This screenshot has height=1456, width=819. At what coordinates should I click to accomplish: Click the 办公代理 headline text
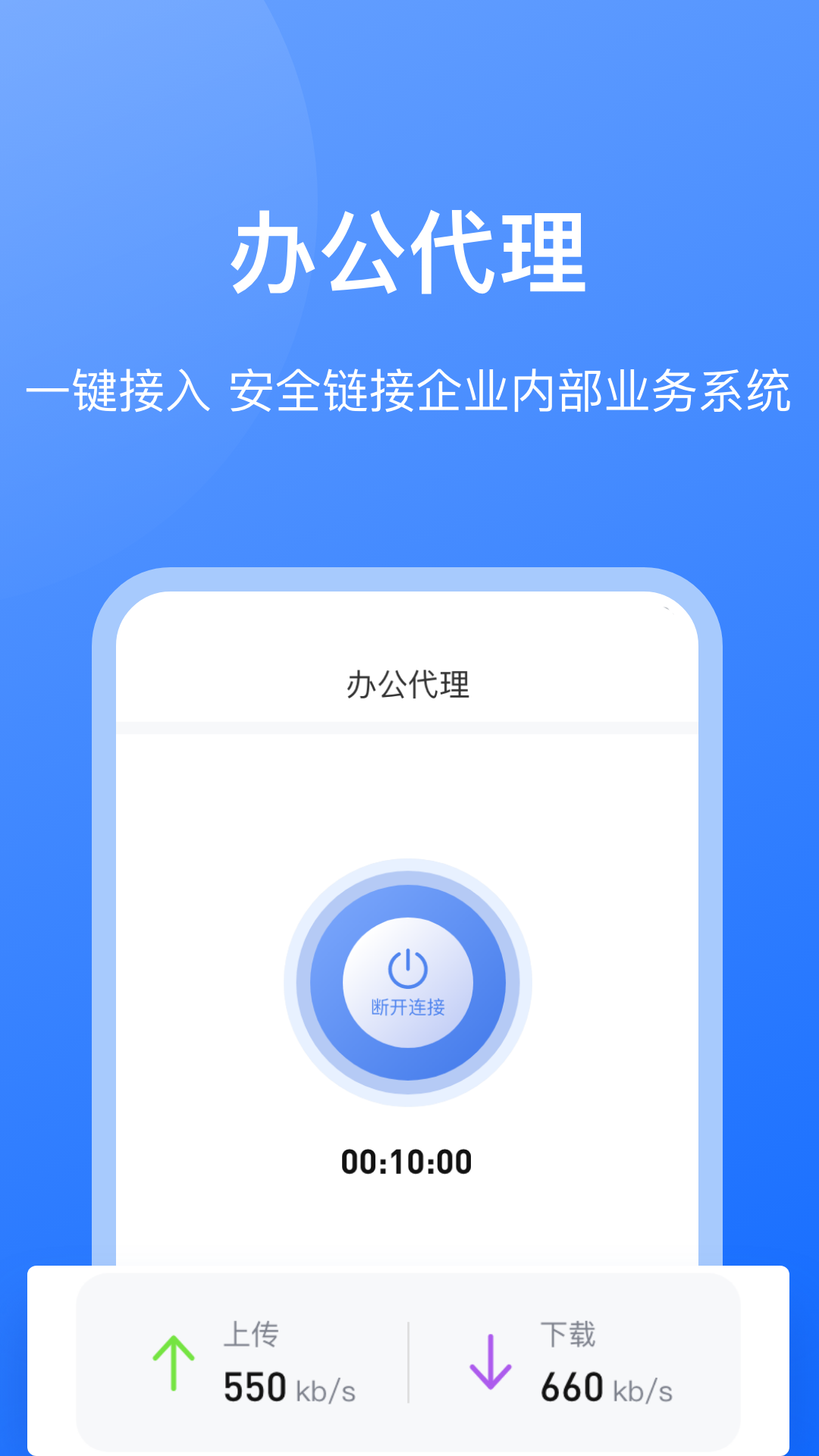pos(409,254)
